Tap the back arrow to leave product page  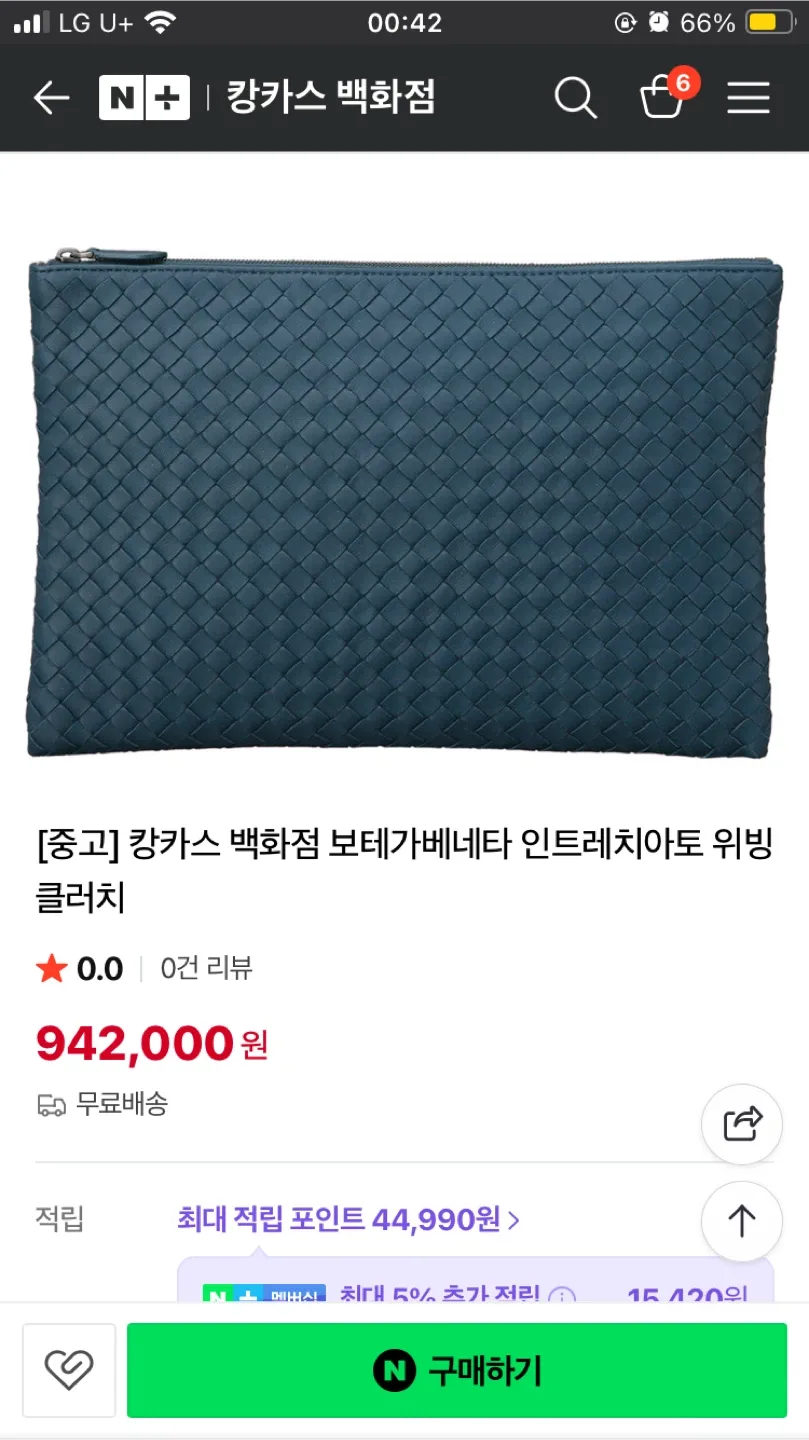(50, 97)
